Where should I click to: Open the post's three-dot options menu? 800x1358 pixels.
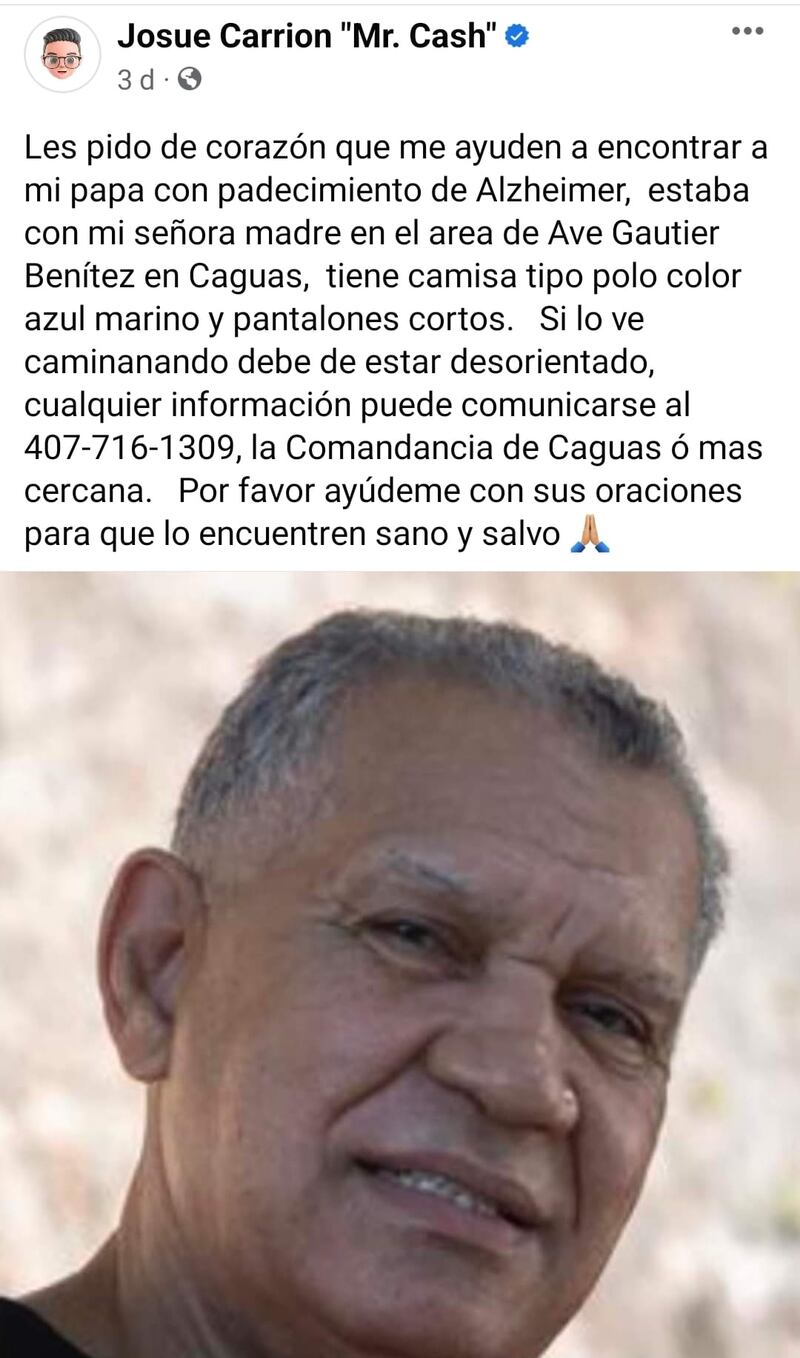[x=747, y=31]
